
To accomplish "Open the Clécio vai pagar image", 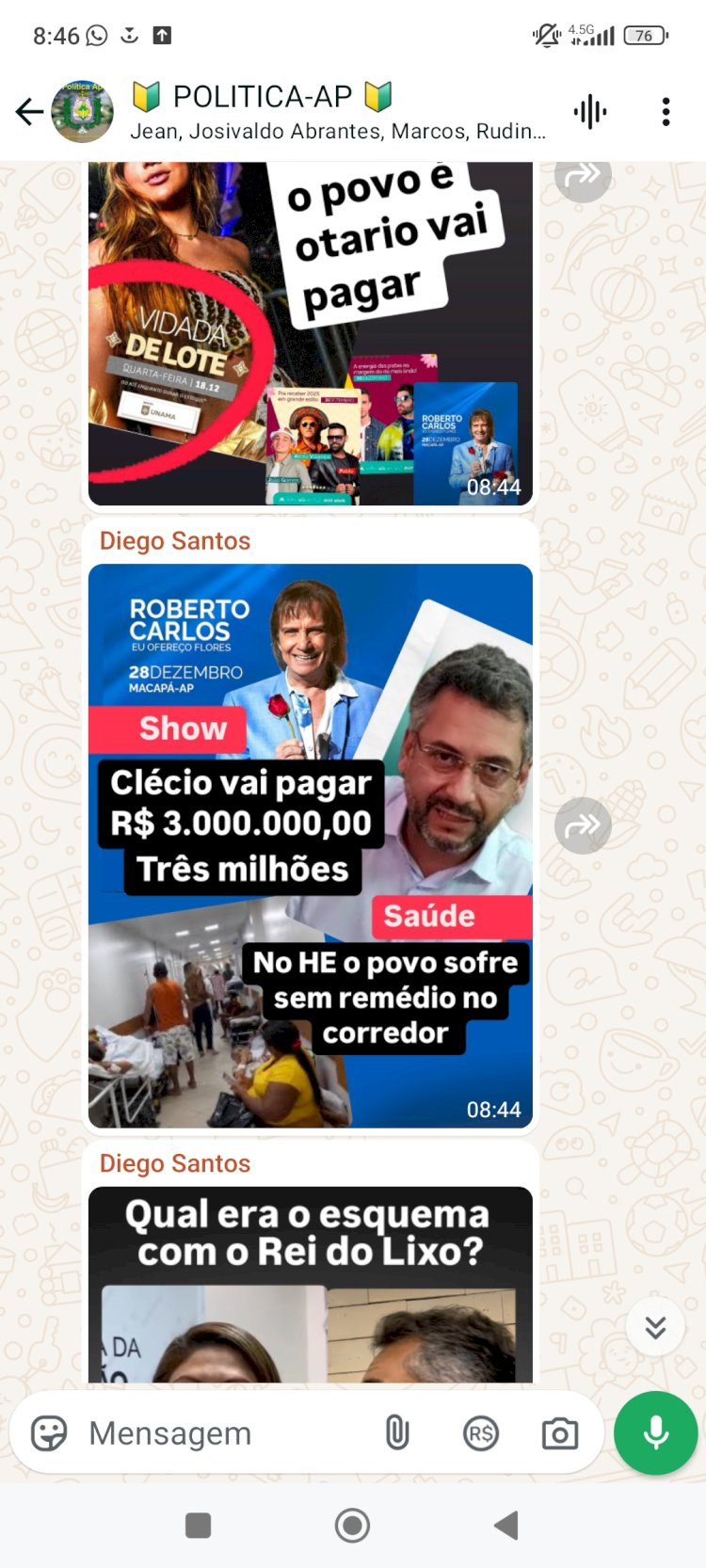I will pos(310,844).
